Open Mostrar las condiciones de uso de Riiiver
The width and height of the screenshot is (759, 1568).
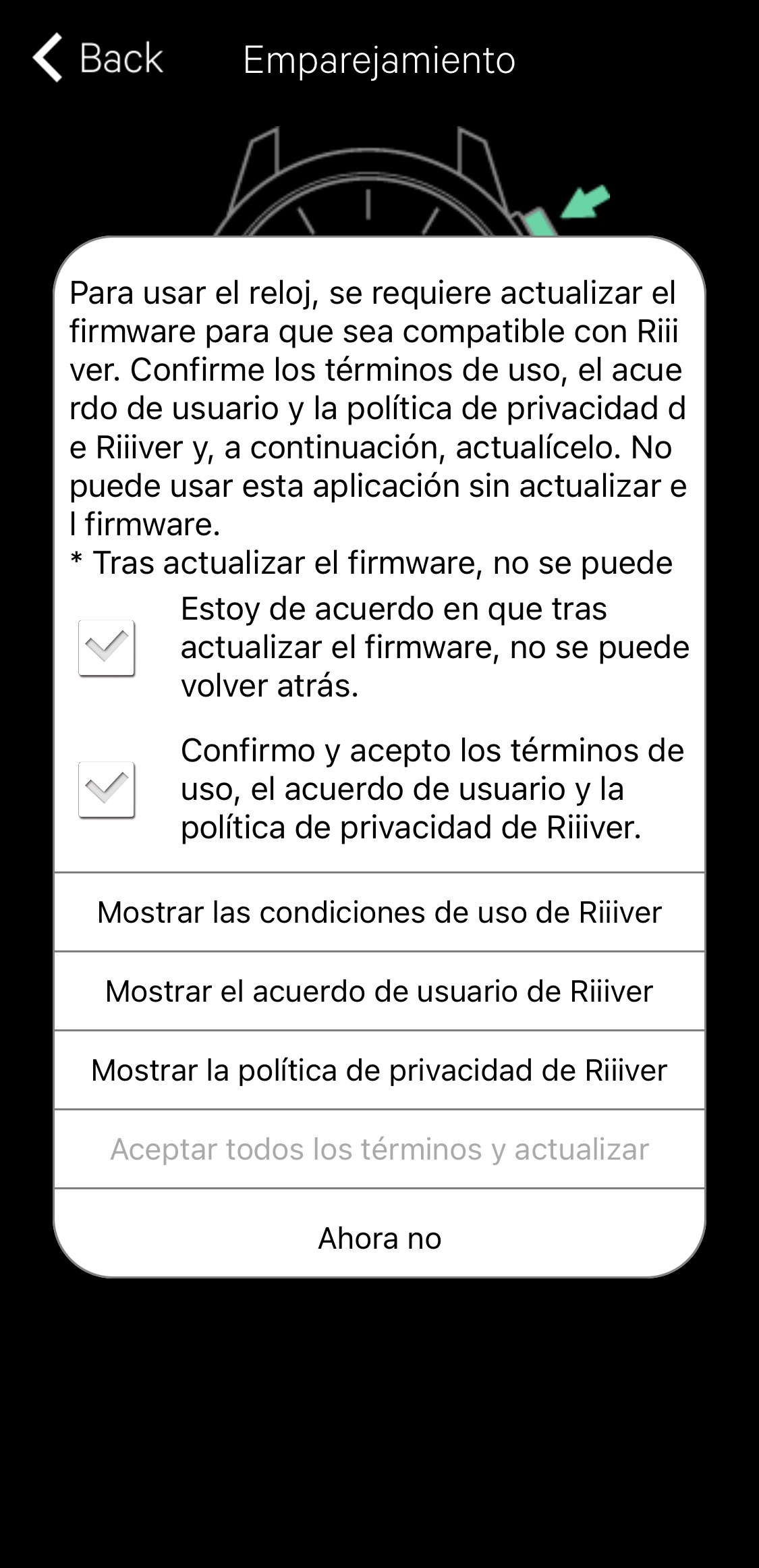pos(379,913)
